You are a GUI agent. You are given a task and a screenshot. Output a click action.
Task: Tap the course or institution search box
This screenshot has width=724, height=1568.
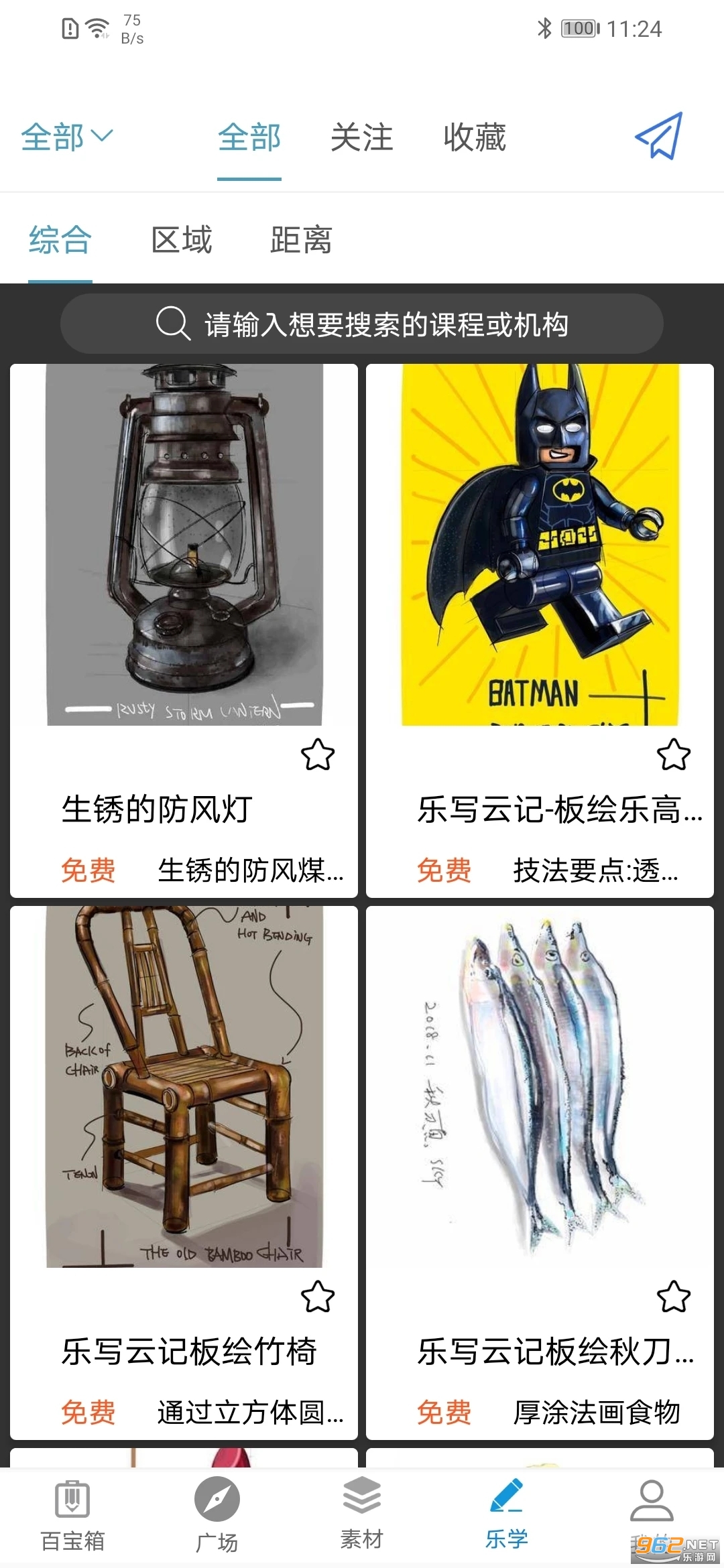pyautogui.click(x=362, y=324)
